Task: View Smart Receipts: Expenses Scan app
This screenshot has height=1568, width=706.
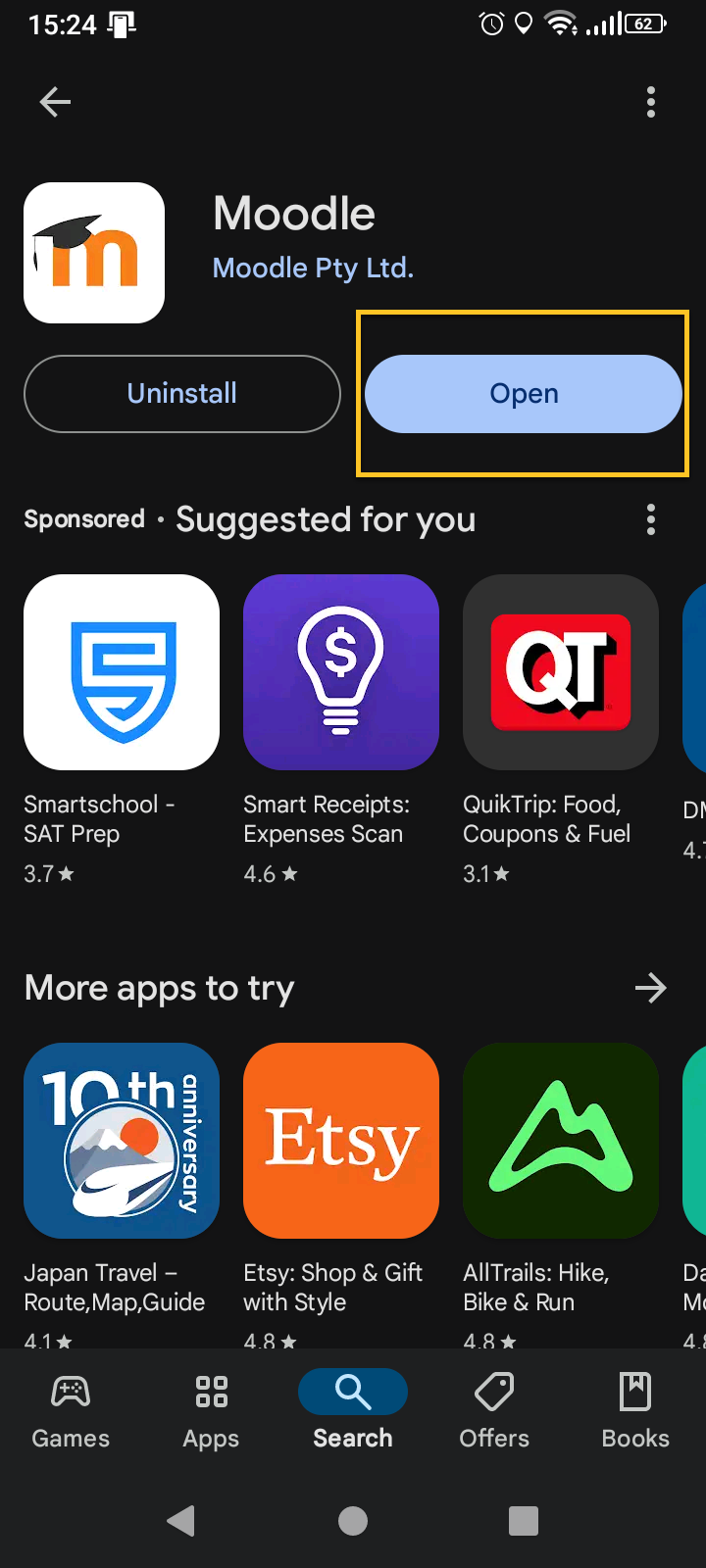Action: pos(341,672)
